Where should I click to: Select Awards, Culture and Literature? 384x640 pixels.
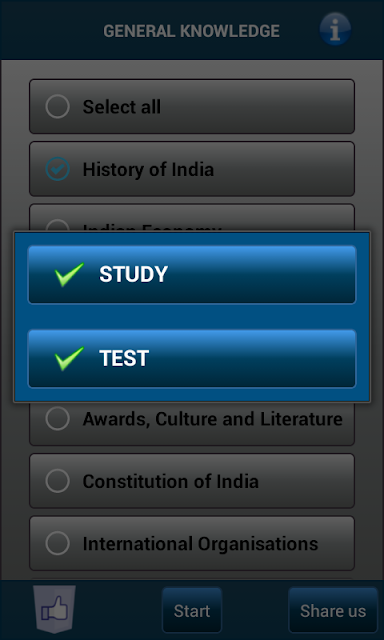192,423
